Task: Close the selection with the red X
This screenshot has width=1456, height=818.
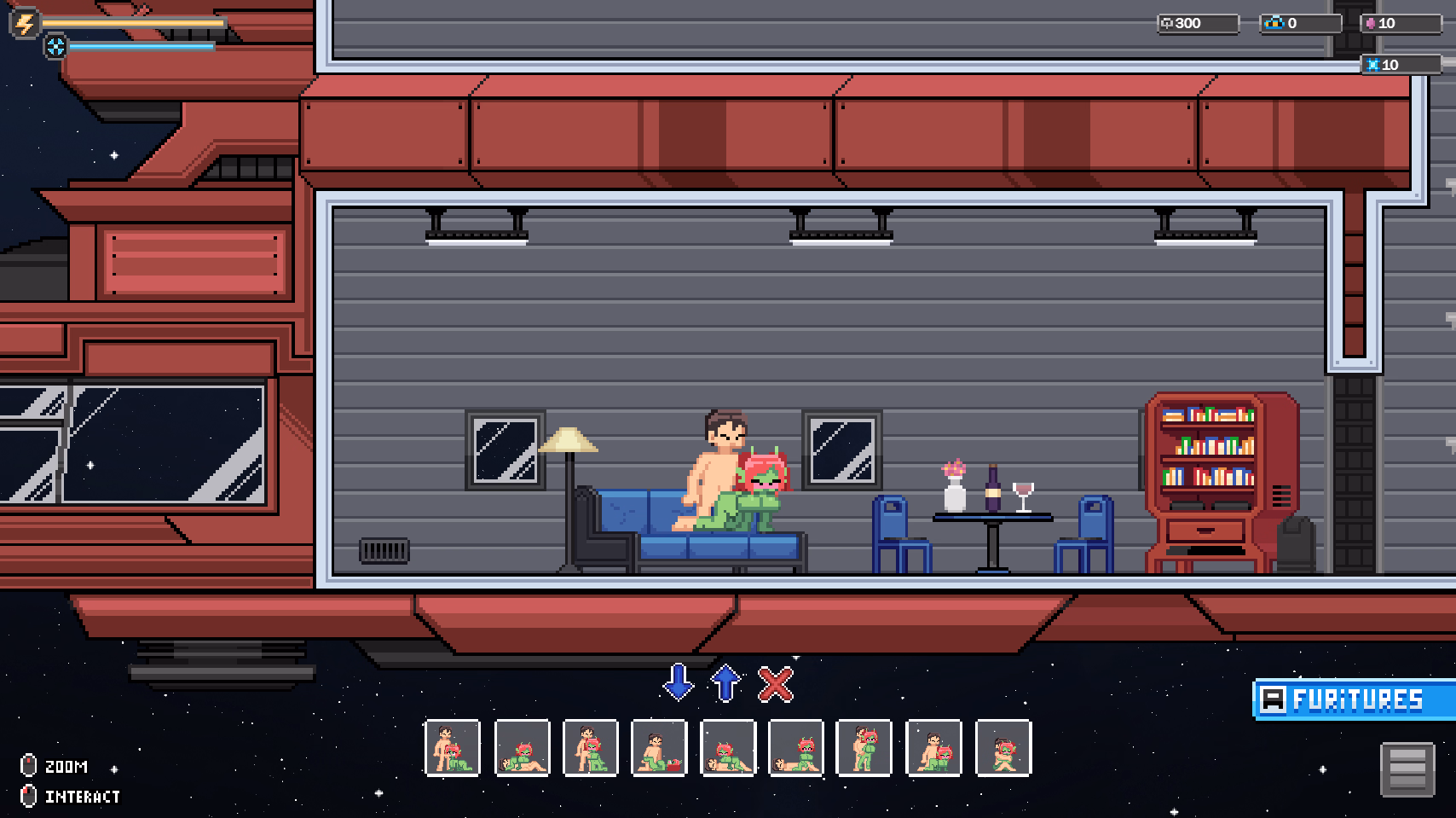Action: click(776, 684)
